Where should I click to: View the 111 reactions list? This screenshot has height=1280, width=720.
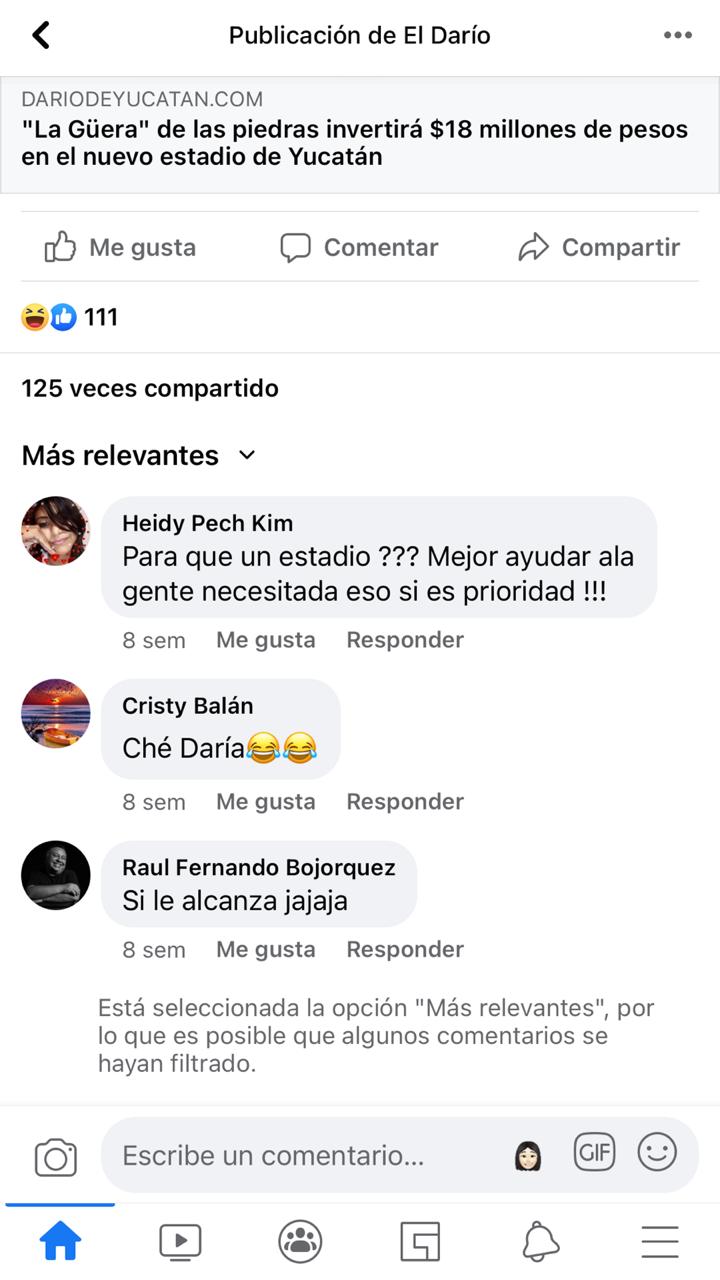(x=69, y=317)
